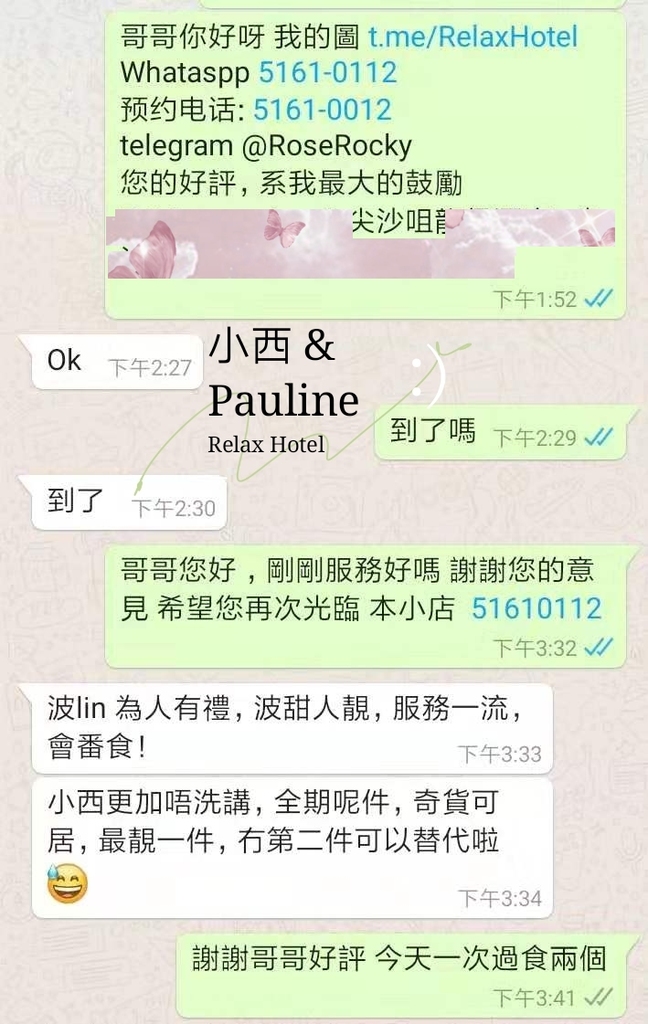Tap the Whatsapp number 5161-0112
This screenshot has height=1024, width=648.
[x=327, y=73]
